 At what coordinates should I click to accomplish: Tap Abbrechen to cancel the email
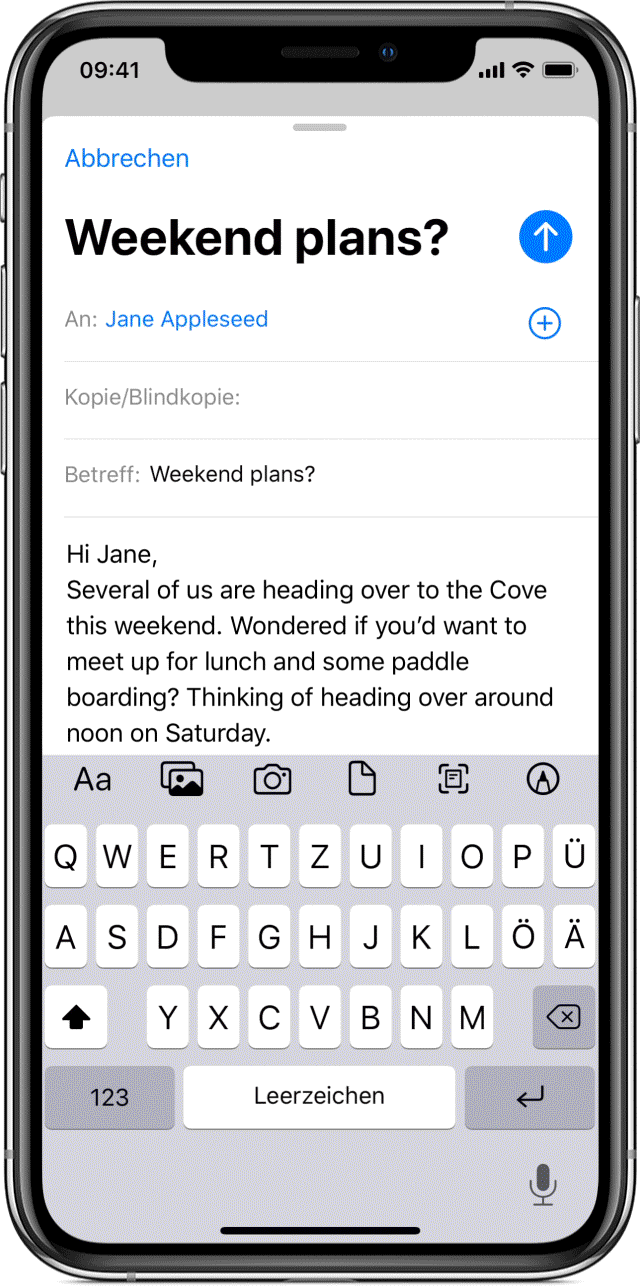[127, 158]
